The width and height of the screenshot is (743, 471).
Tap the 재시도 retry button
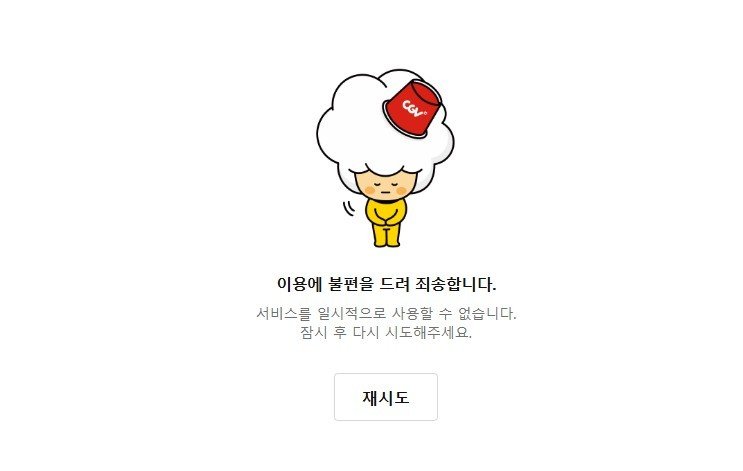(385, 397)
